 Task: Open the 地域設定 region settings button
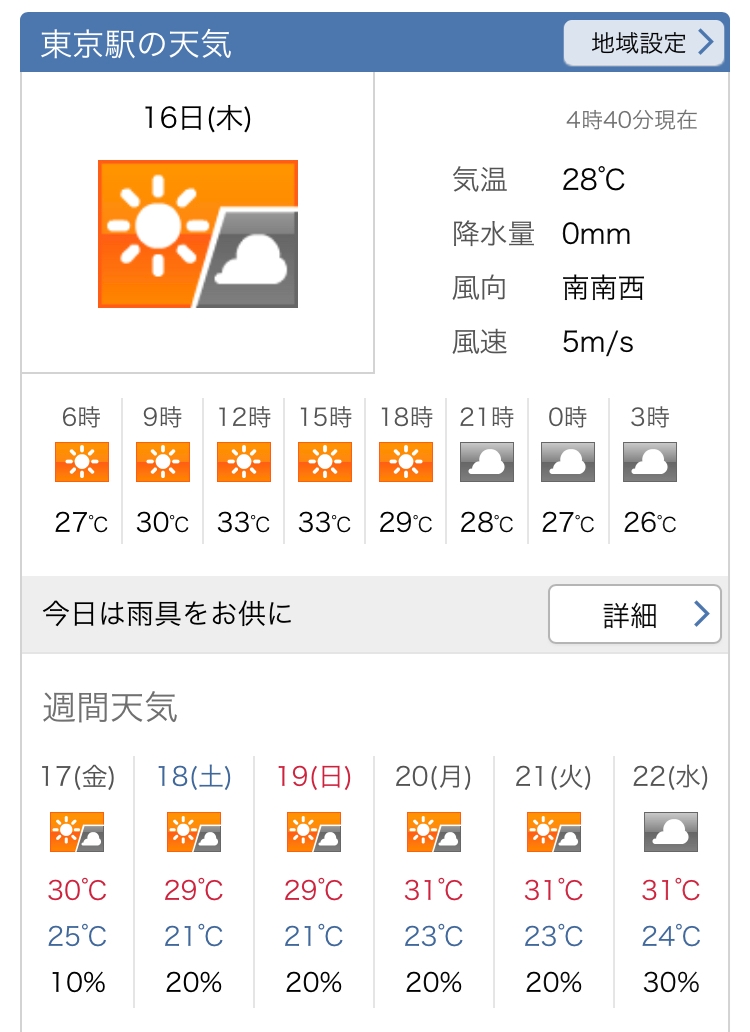(x=643, y=43)
